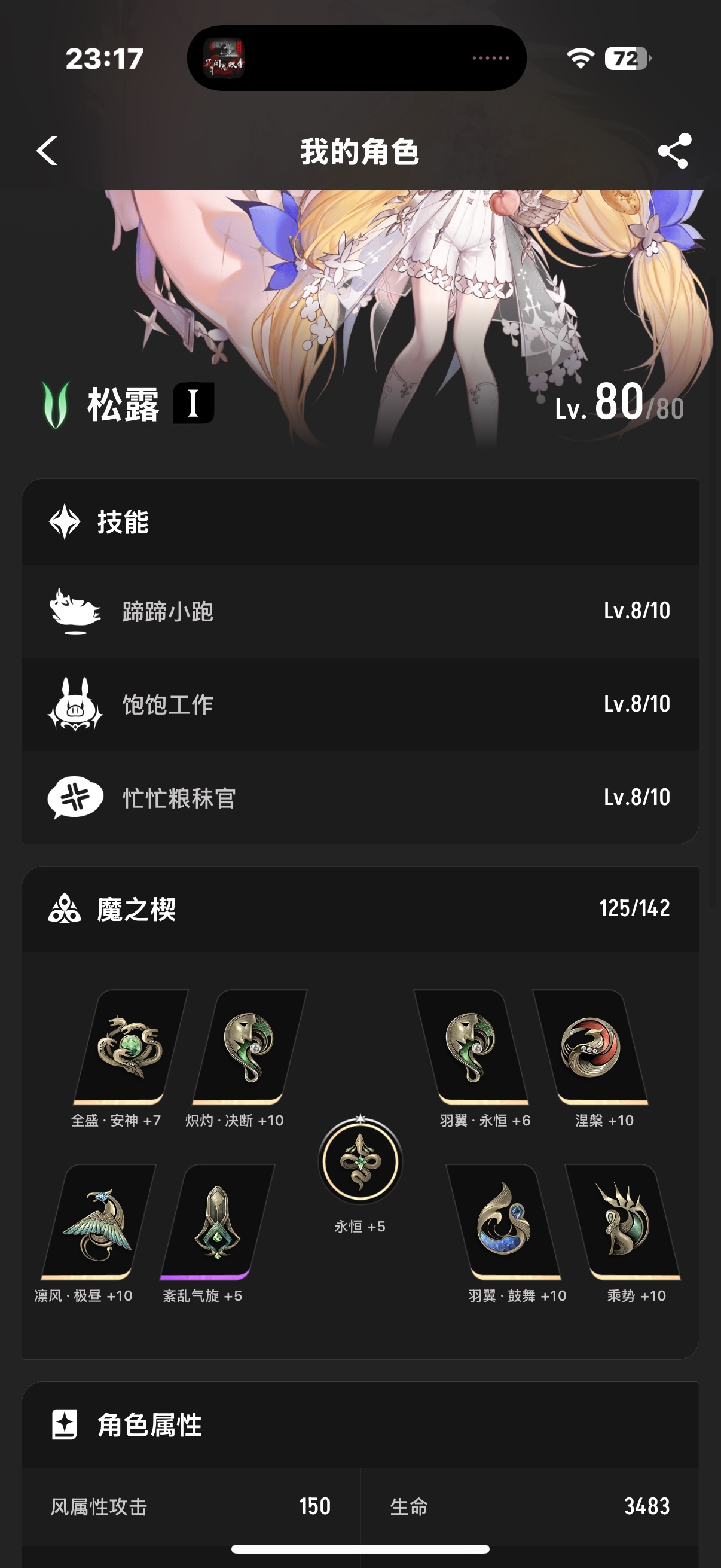Inspect the 炽灼·决断 +10 wedge
This screenshot has width=721, height=1568.
[249, 1048]
